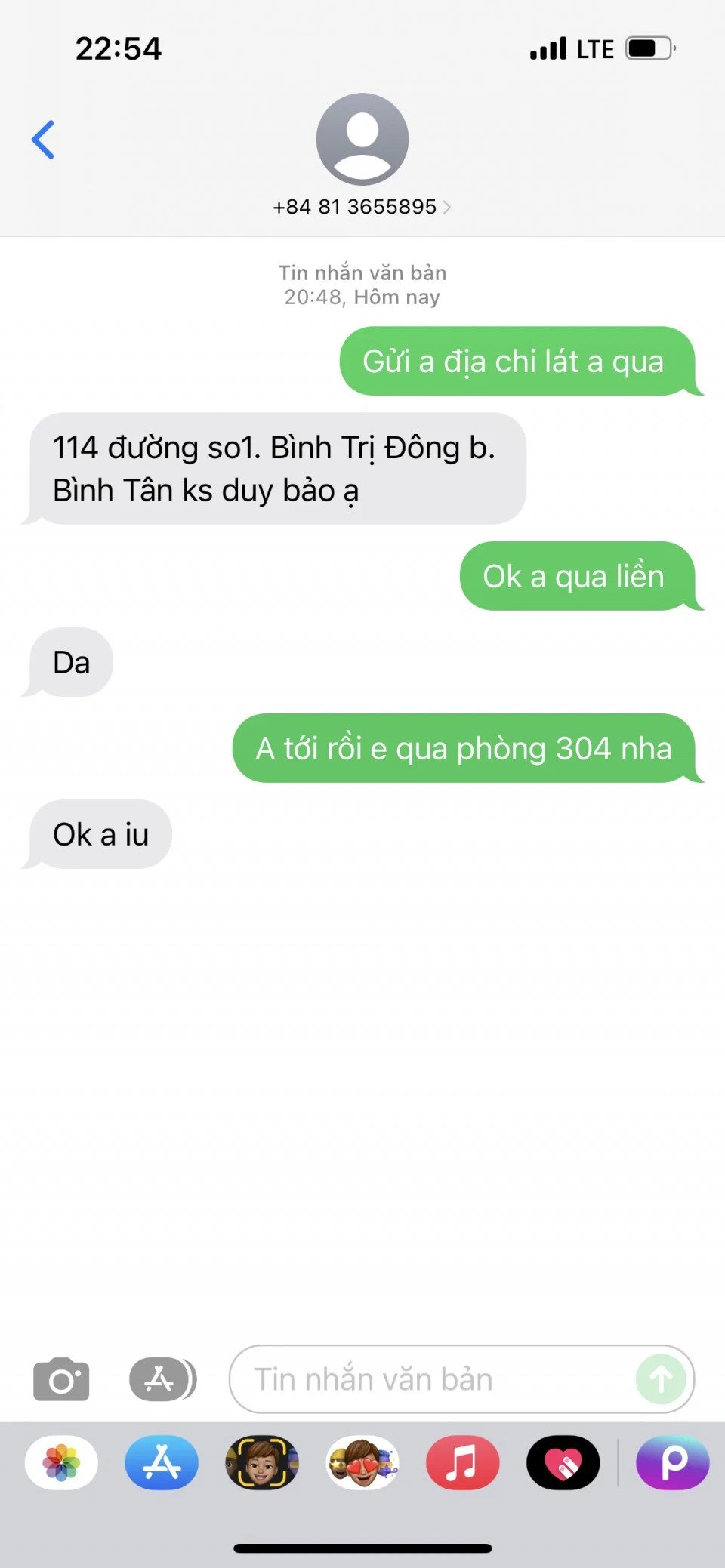Open contact details for +84 81 3655895
Screen dimensions: 725x1568
pyautogui.click(x=362, y=206)
